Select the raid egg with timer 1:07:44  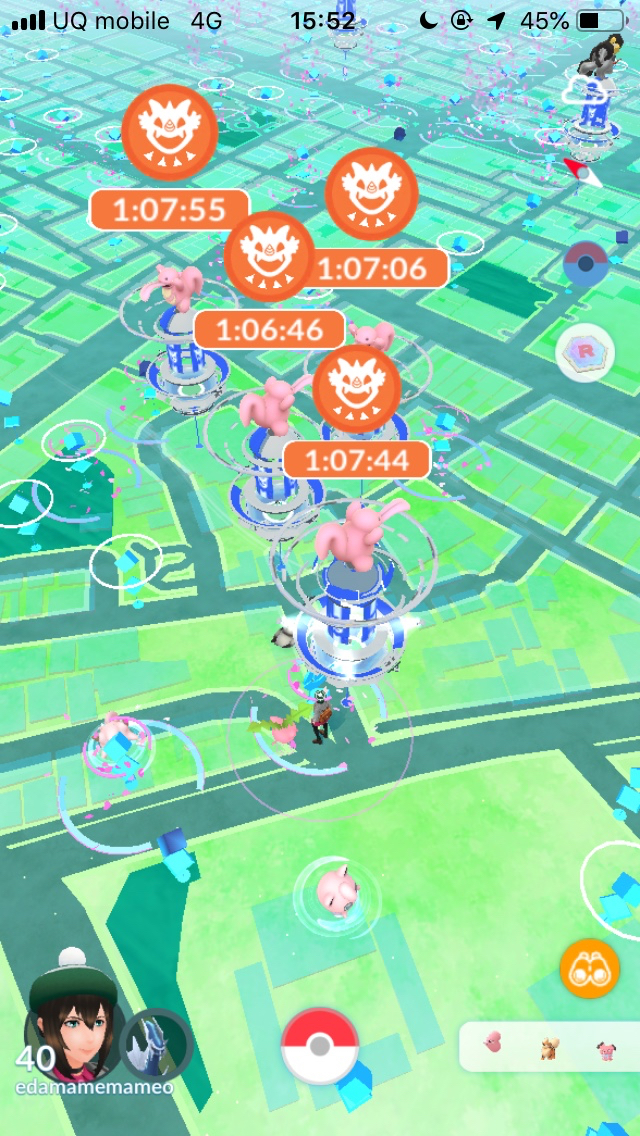(357, 390)
